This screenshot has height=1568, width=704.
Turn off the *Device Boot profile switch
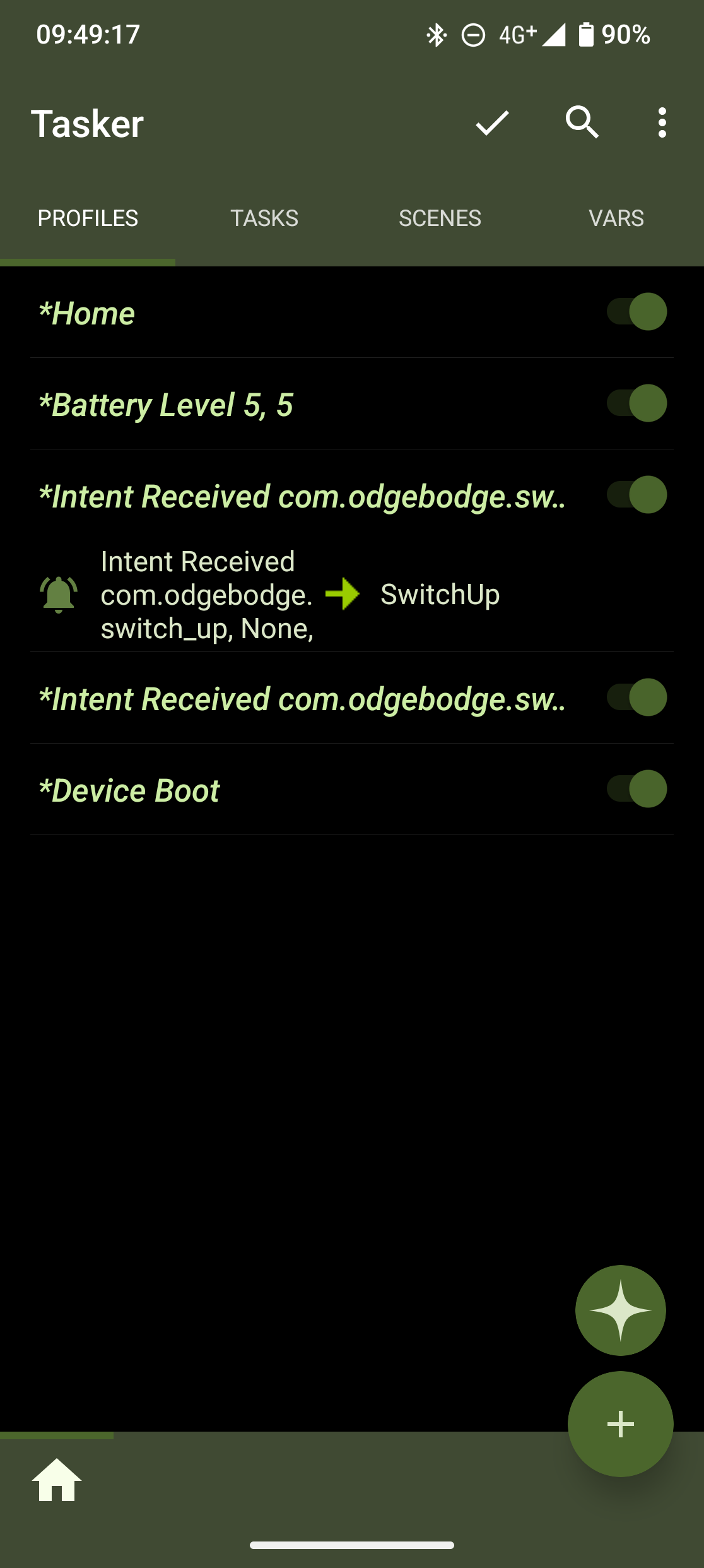(x=637, y=789)
